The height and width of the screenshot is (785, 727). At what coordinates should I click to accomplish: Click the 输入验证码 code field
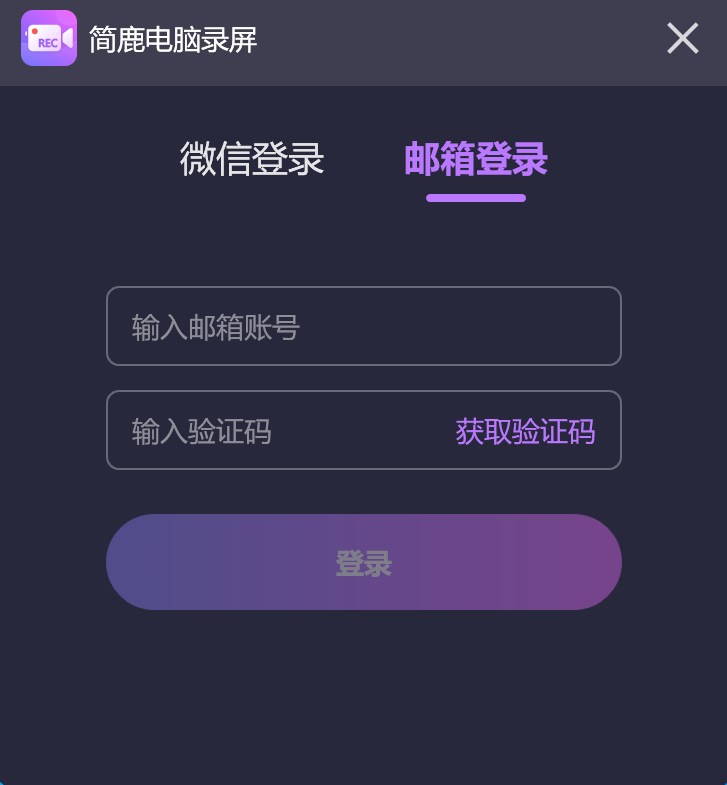click(250, 430)
